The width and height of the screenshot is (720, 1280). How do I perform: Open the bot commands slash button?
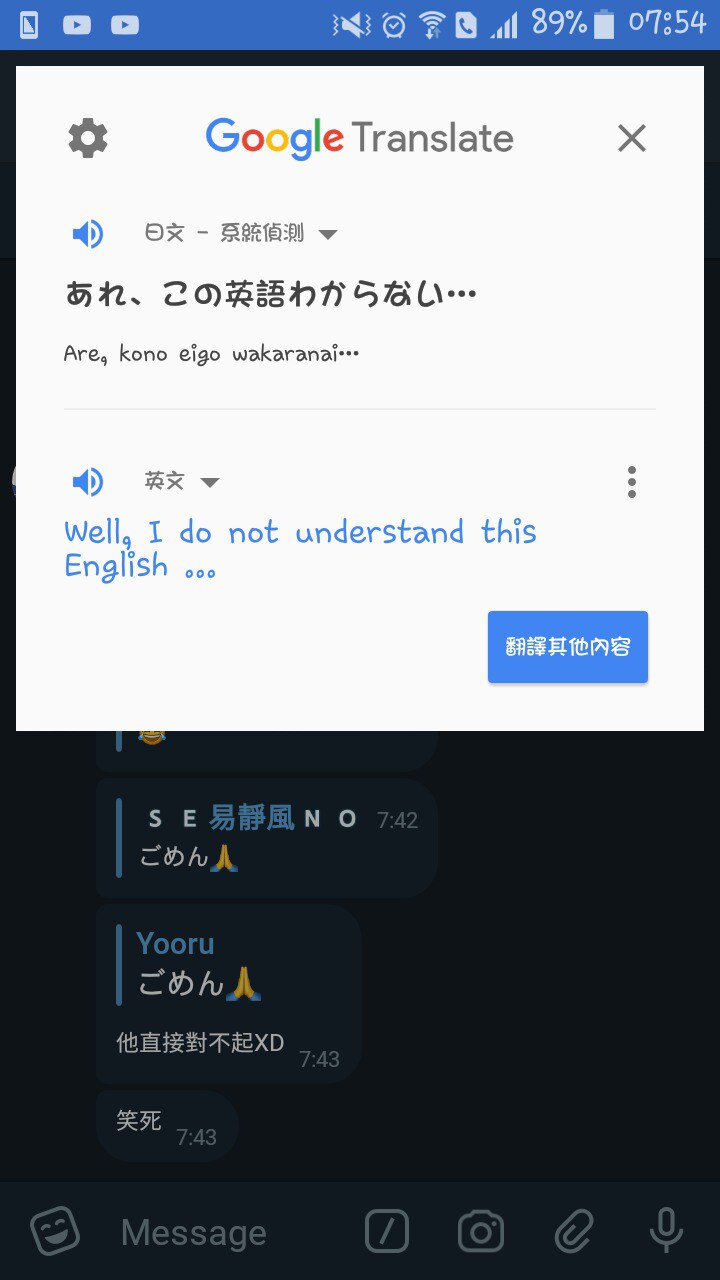(387, 1231)
